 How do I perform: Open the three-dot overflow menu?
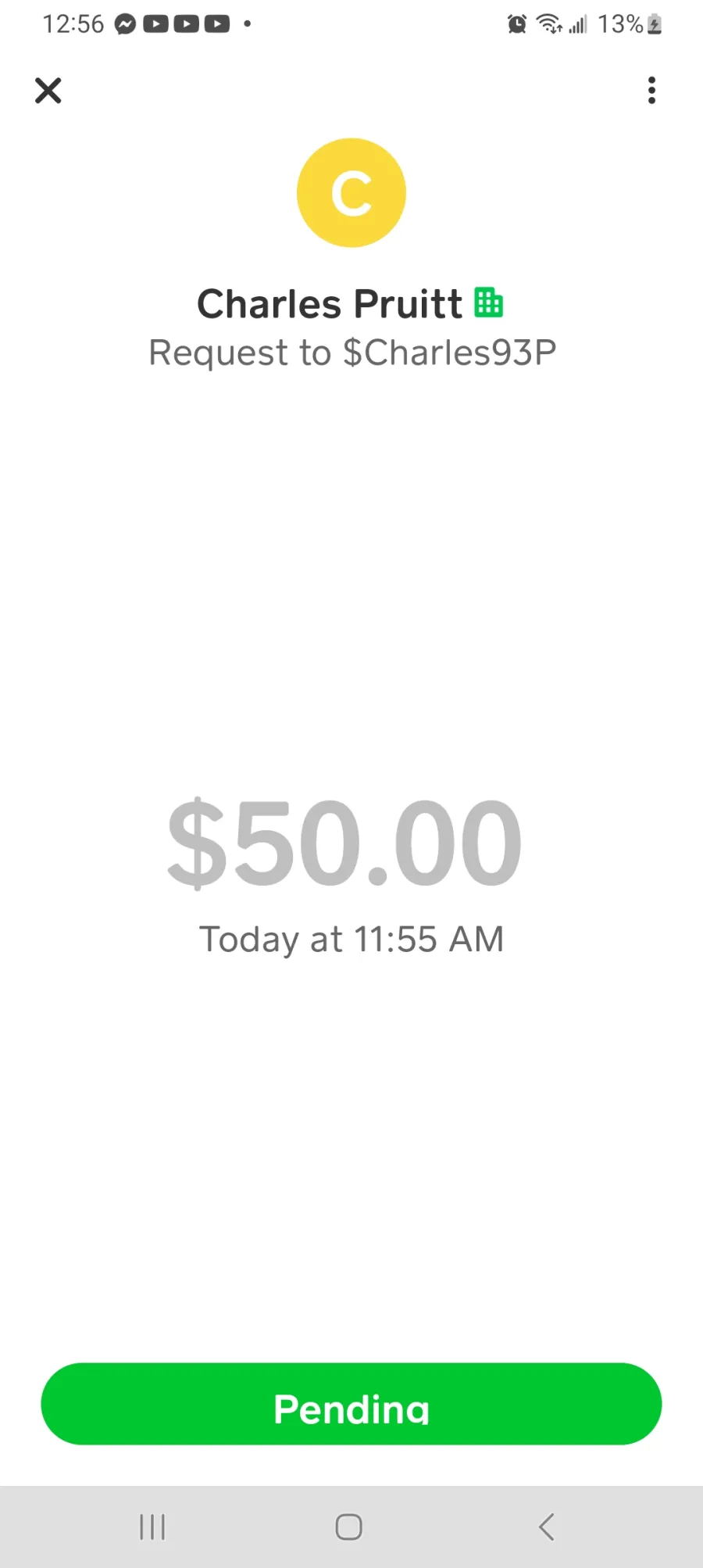coord(651,91)
